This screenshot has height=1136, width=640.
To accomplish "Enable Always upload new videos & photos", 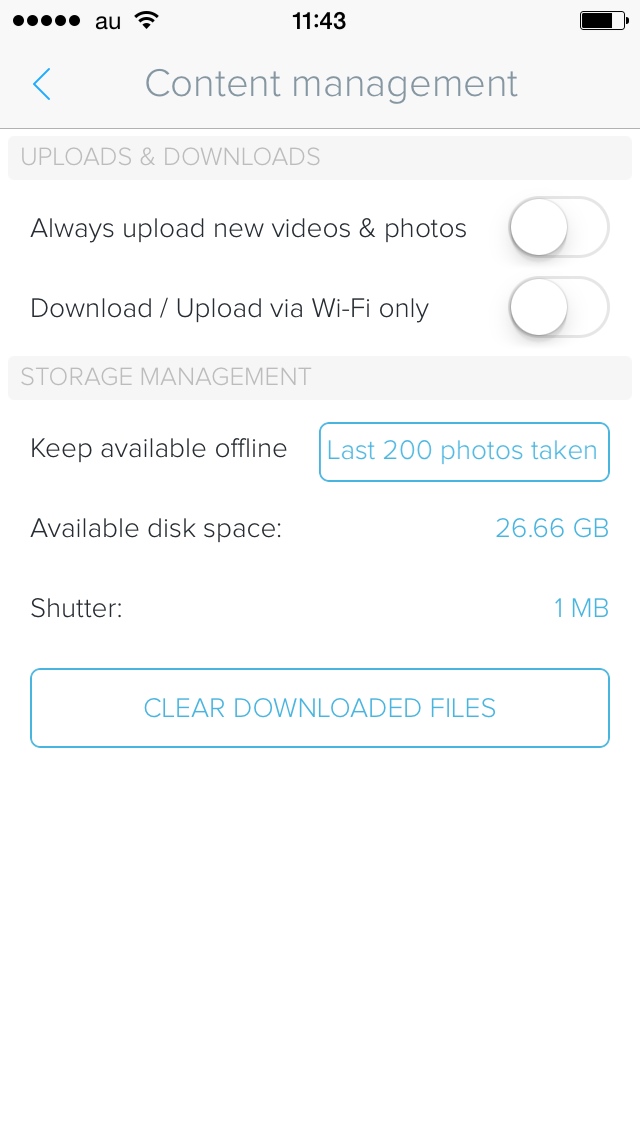I will pos(558,228).
